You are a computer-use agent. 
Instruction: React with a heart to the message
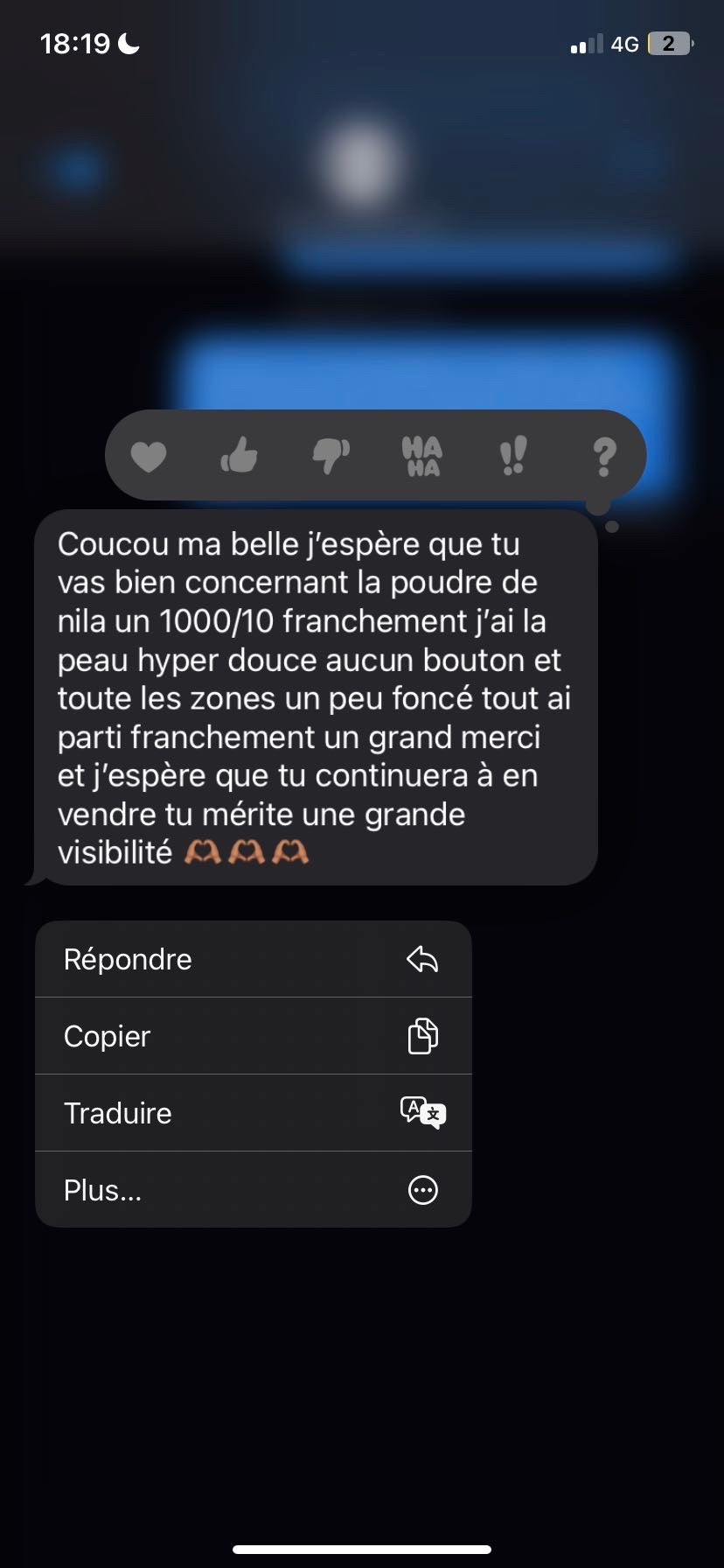click(x=149, y=456)
